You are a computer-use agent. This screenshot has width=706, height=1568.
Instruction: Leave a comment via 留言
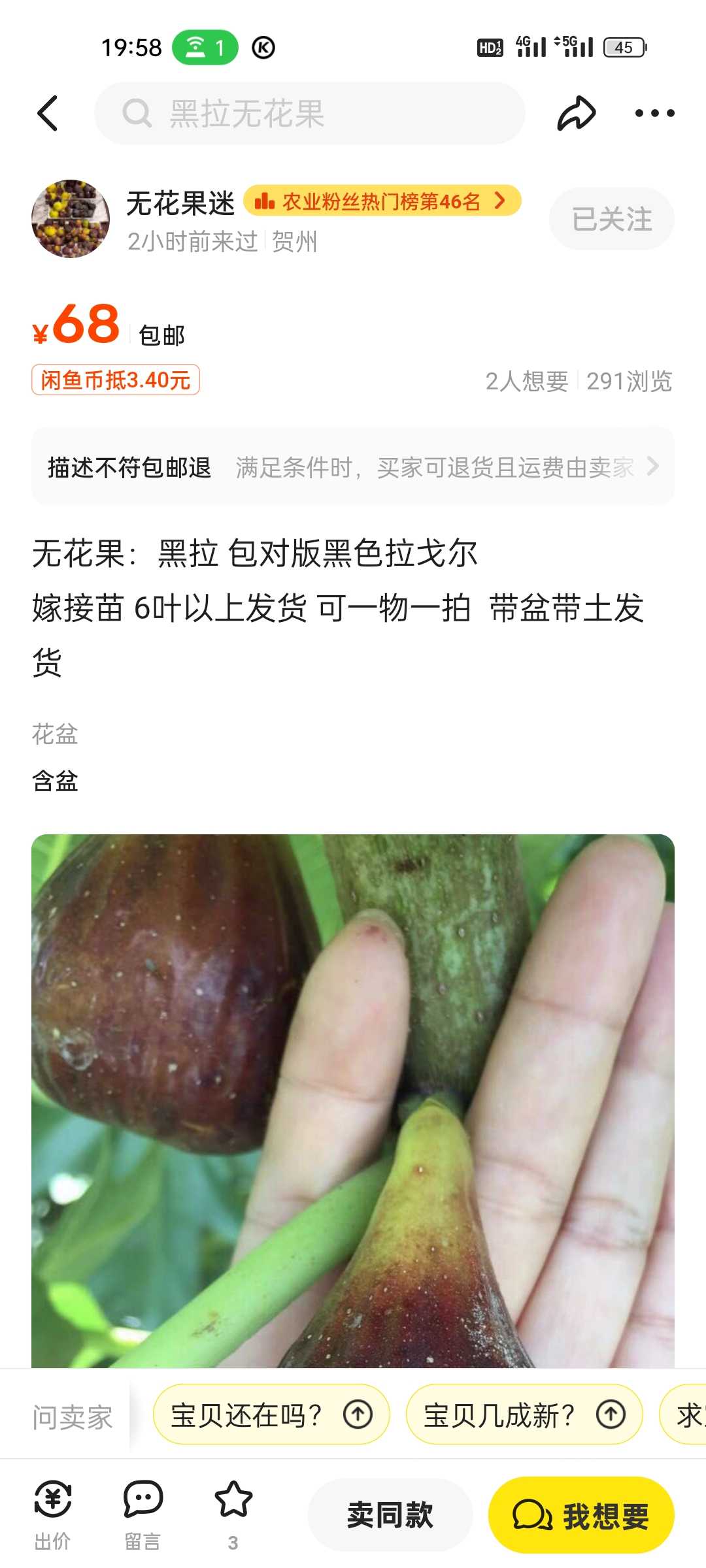tap(143, 1514)
